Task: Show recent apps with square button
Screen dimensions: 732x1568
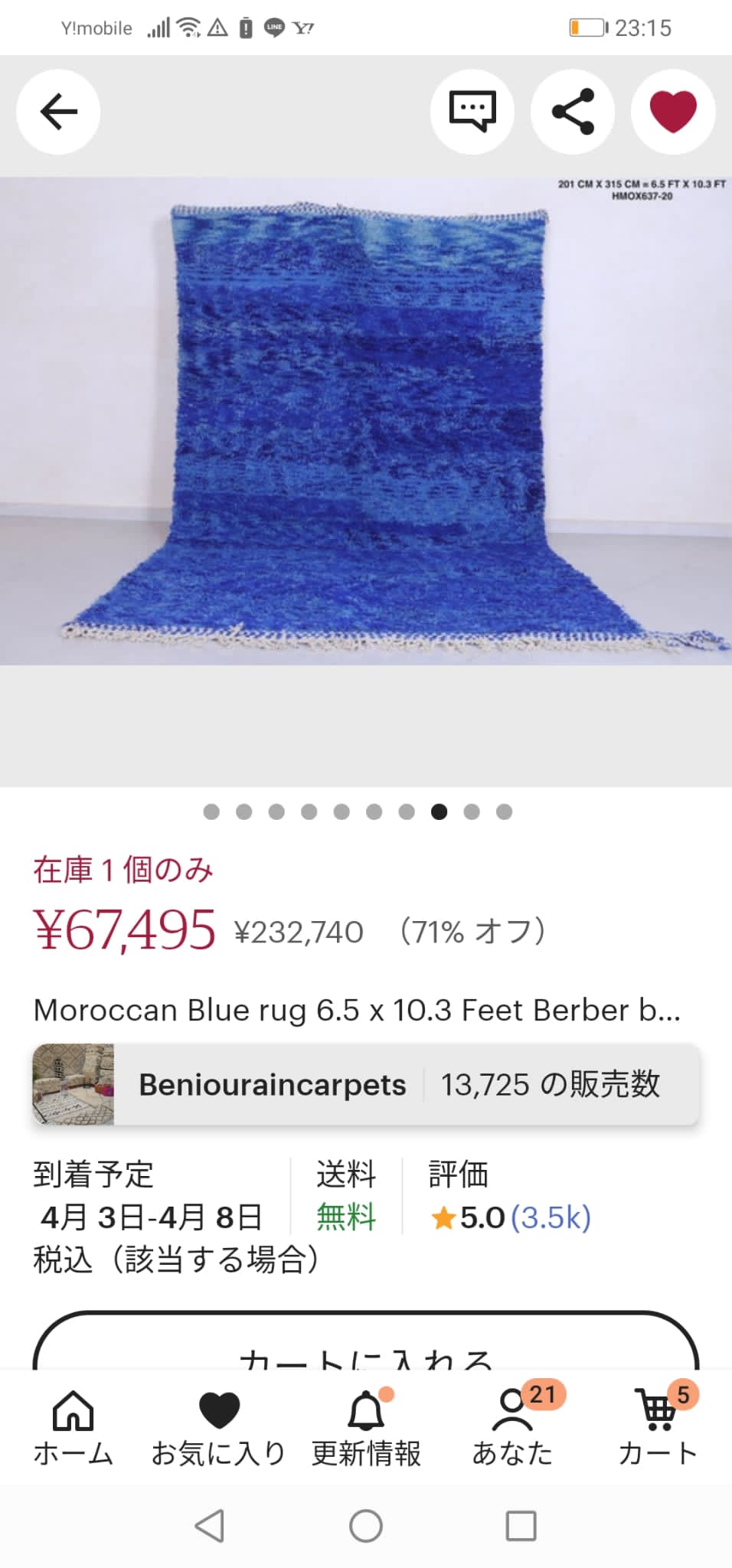Action: (x=521, y=1526)
